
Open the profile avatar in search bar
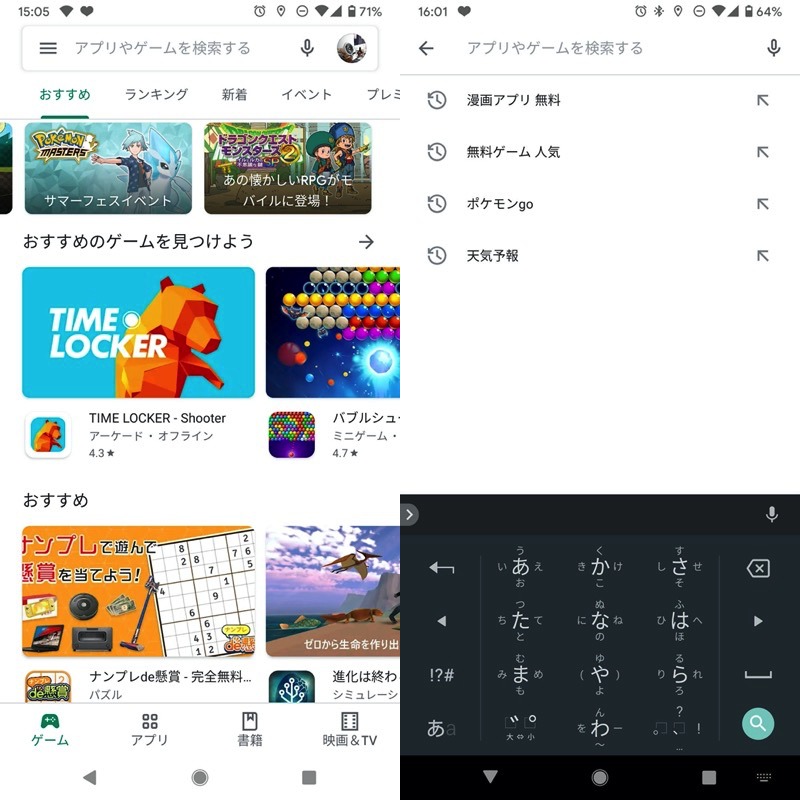pyautogui.click(x=351, y=48)
